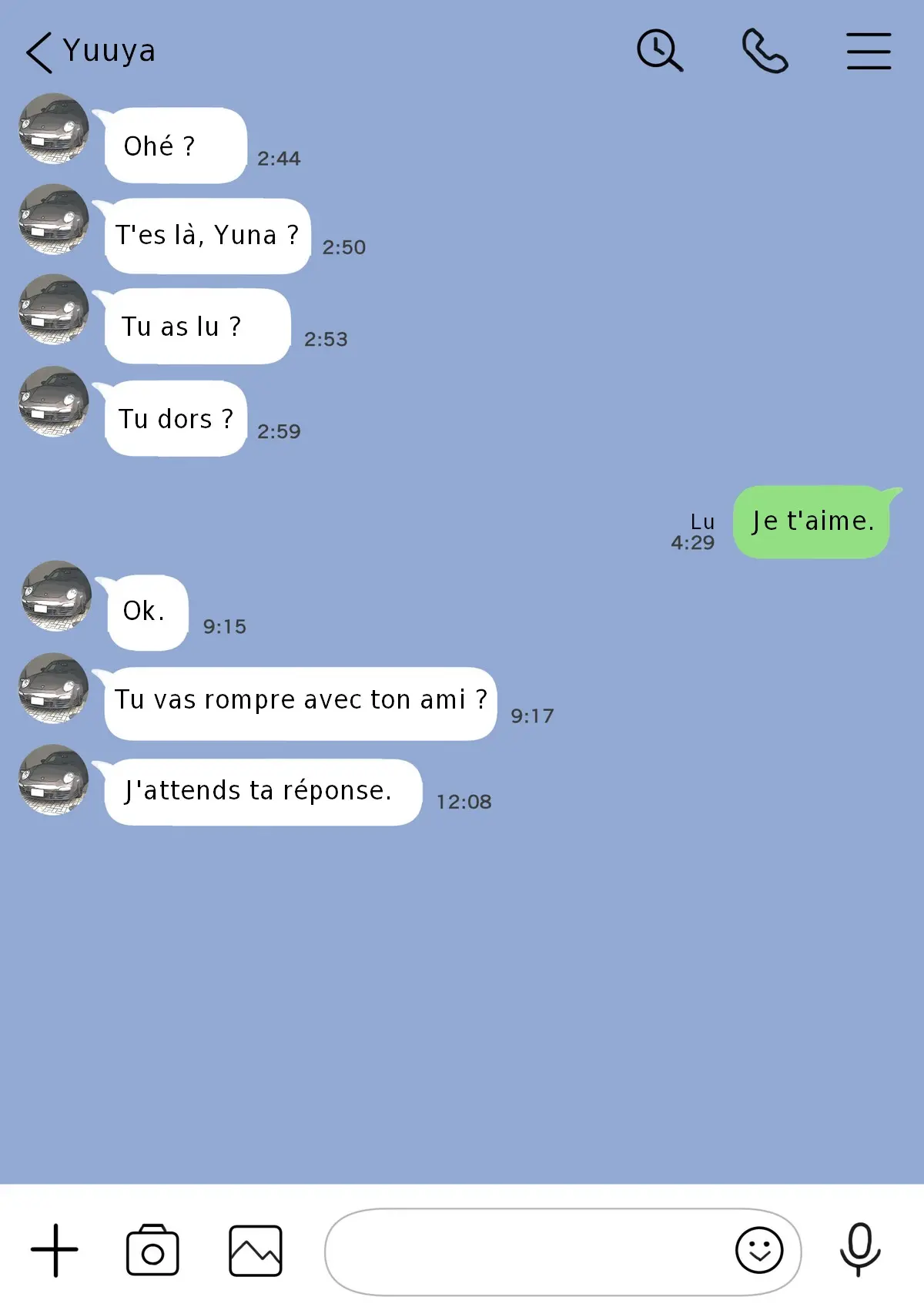Record a voice message with the microphone
The image size is (924, 1307).
point(859,1249)
